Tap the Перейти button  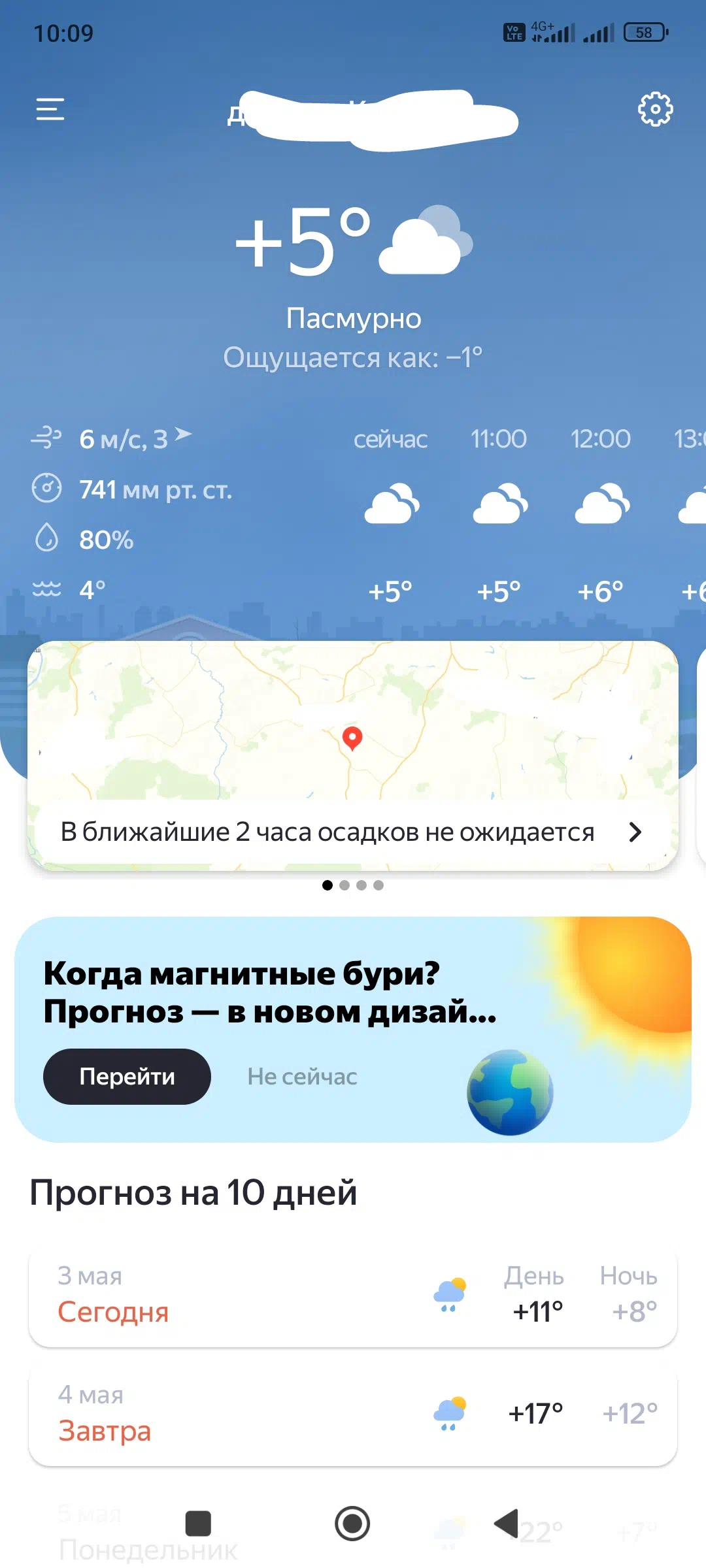127,1077
